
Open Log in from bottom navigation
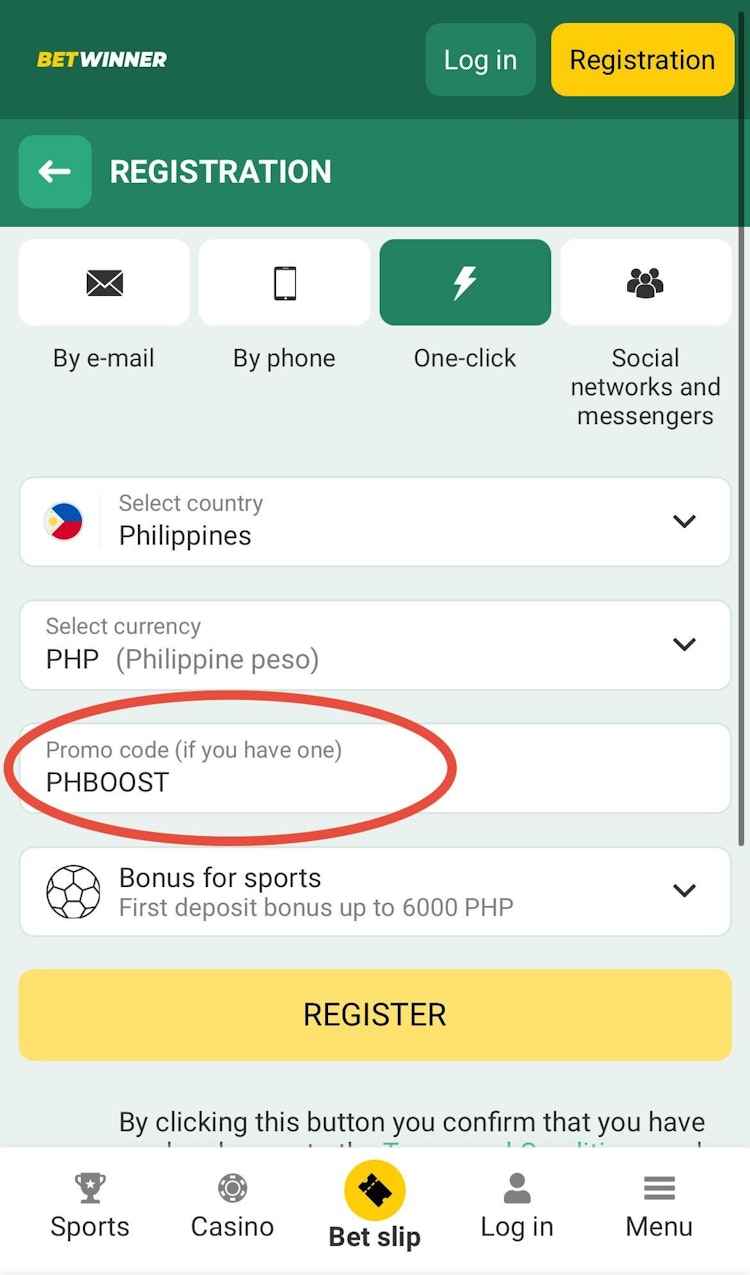pyautogui.click(x=517, y=1207)
